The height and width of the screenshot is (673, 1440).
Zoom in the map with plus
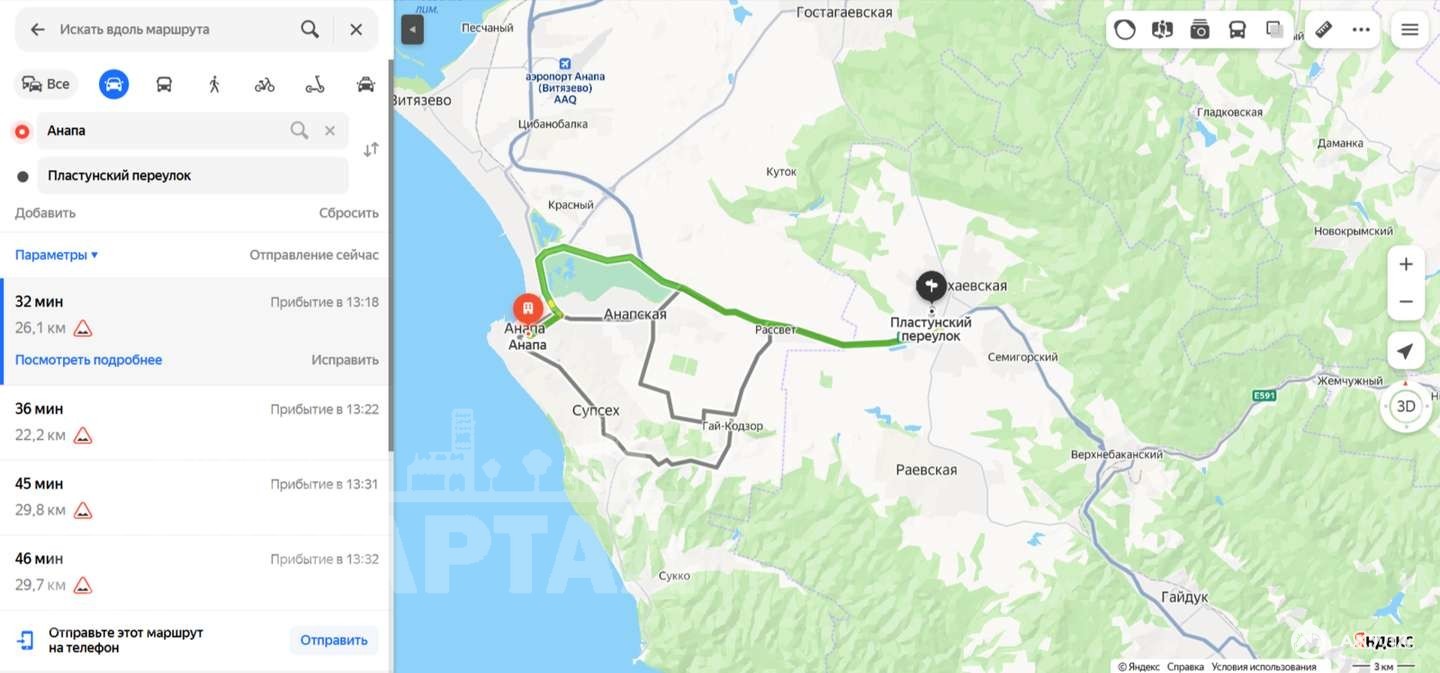point(1406,265)
